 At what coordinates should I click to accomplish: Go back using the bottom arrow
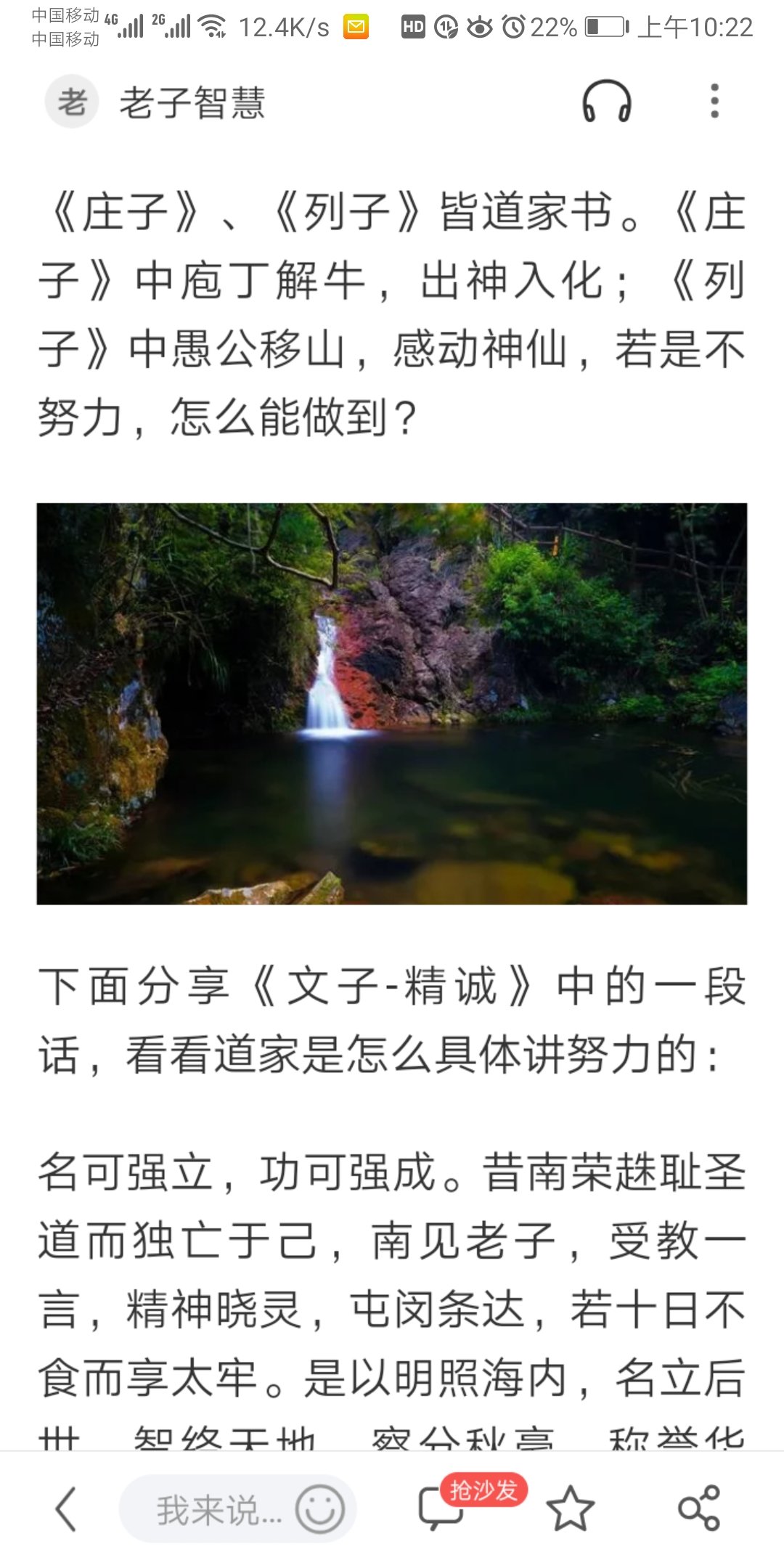coord(66,1509)
